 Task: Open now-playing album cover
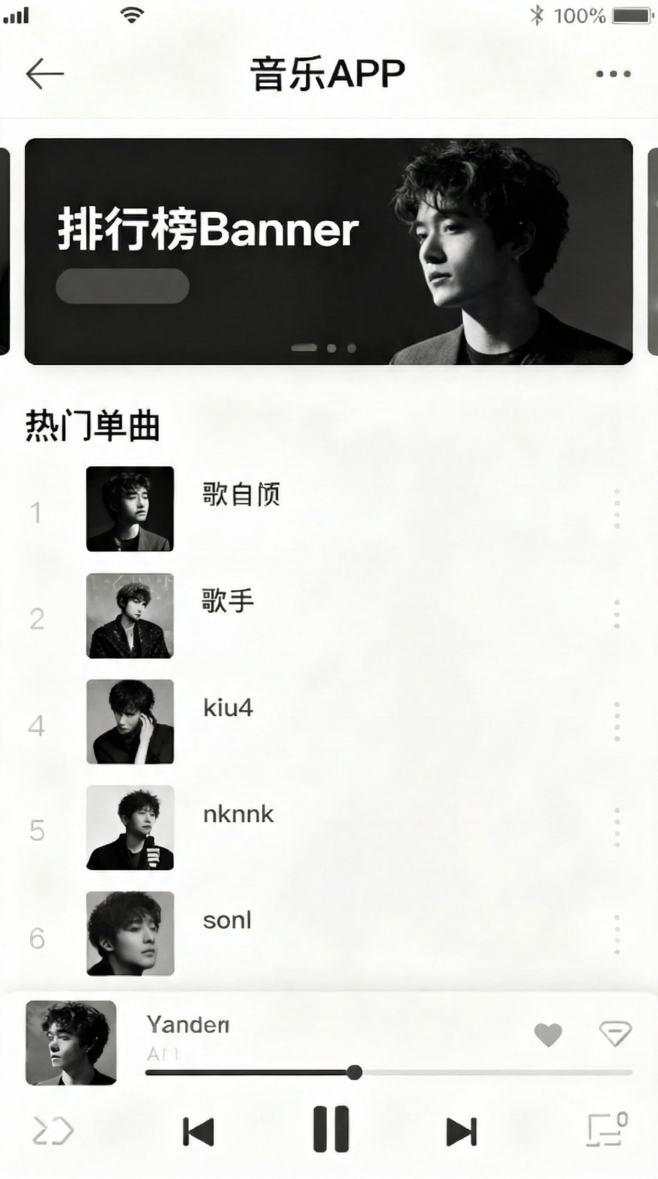click(x=70, y=1043)
